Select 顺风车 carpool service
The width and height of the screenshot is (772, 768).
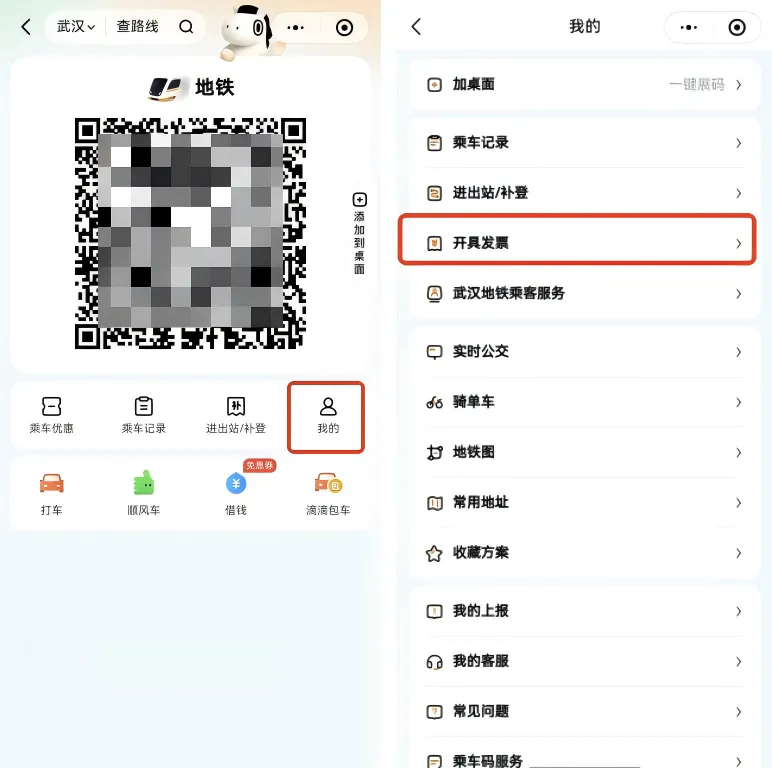(x=143, y=494)
